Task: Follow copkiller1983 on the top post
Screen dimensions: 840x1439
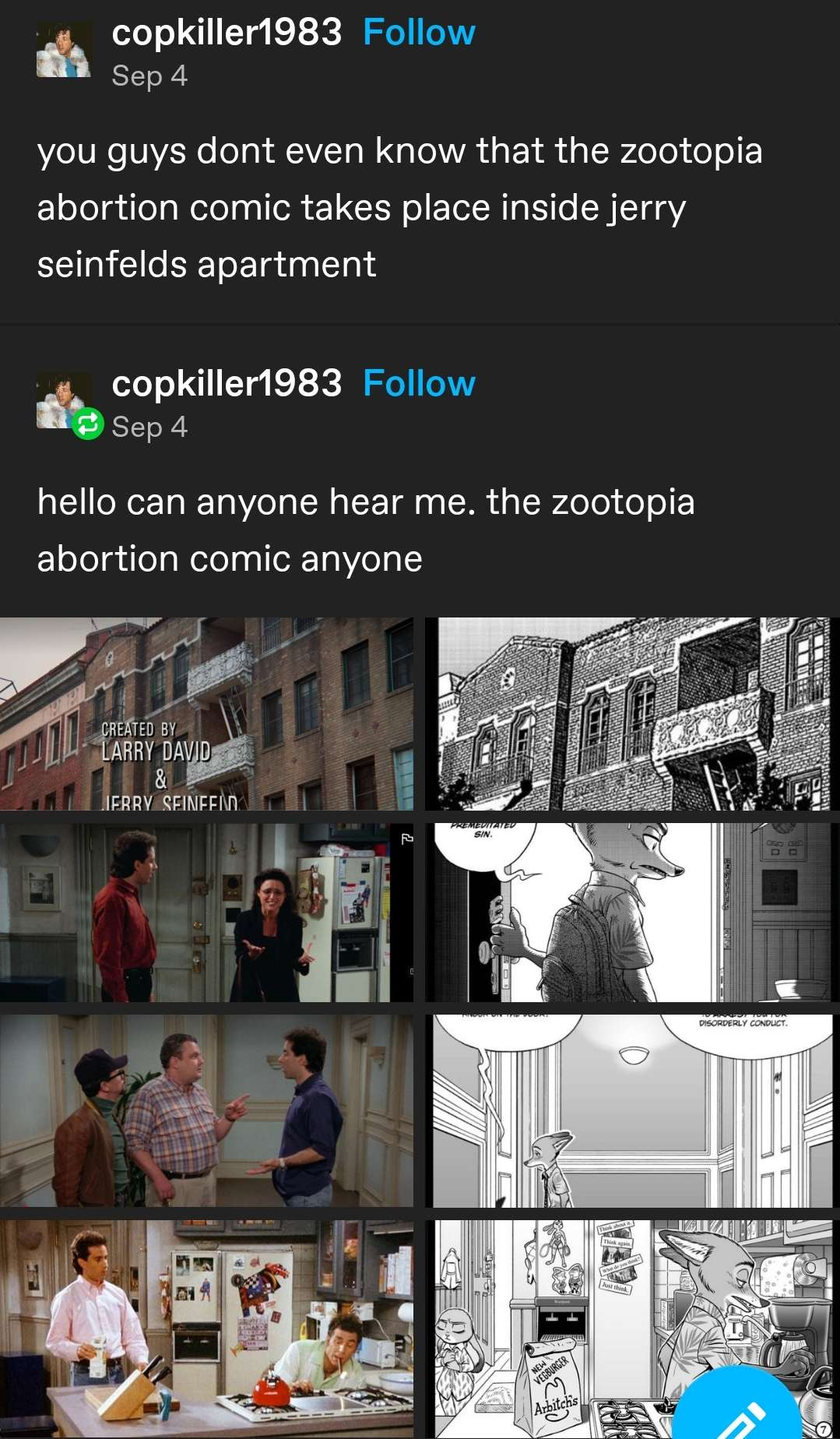Action: tap(419, 33)
